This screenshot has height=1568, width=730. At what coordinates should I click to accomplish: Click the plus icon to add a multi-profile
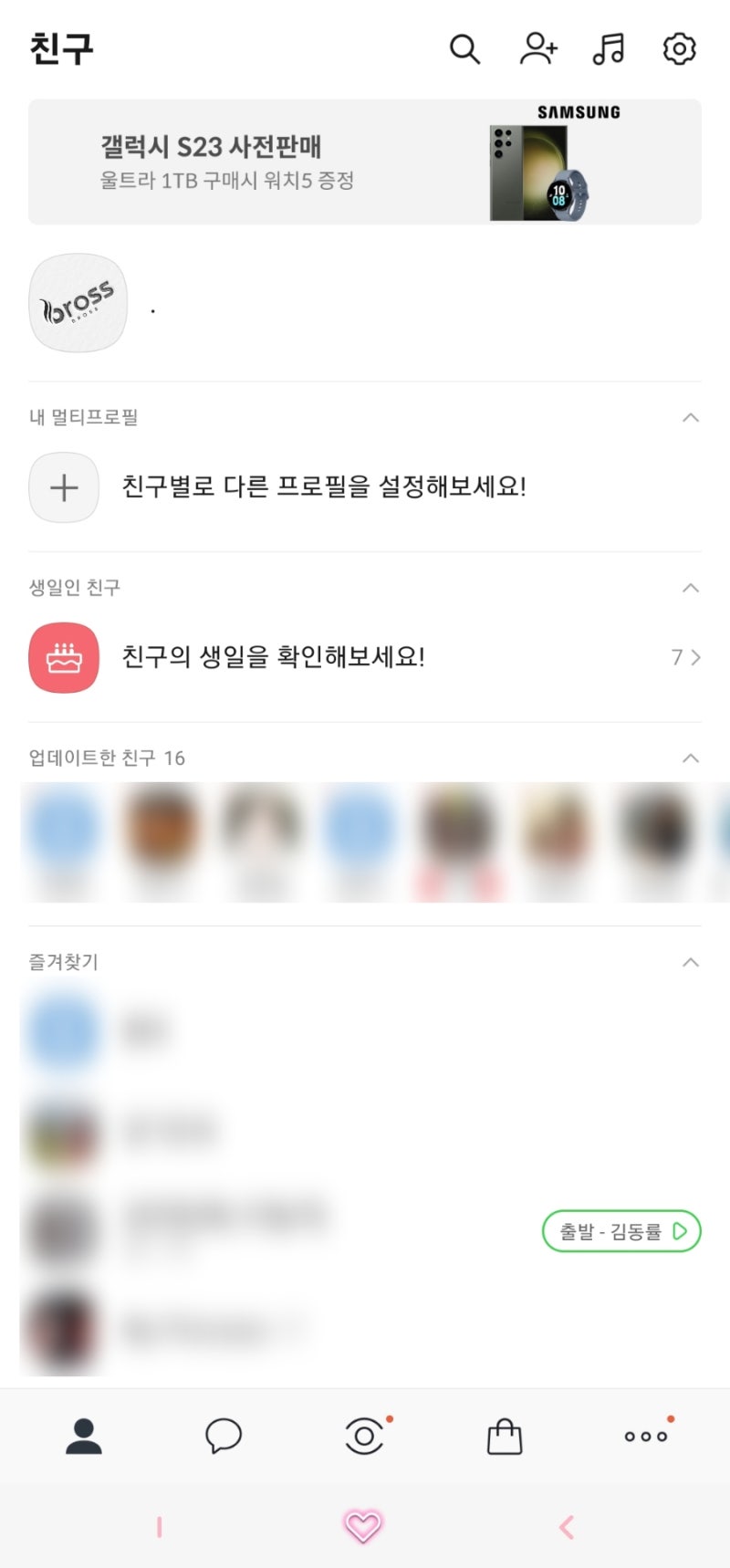pos(64,487)
